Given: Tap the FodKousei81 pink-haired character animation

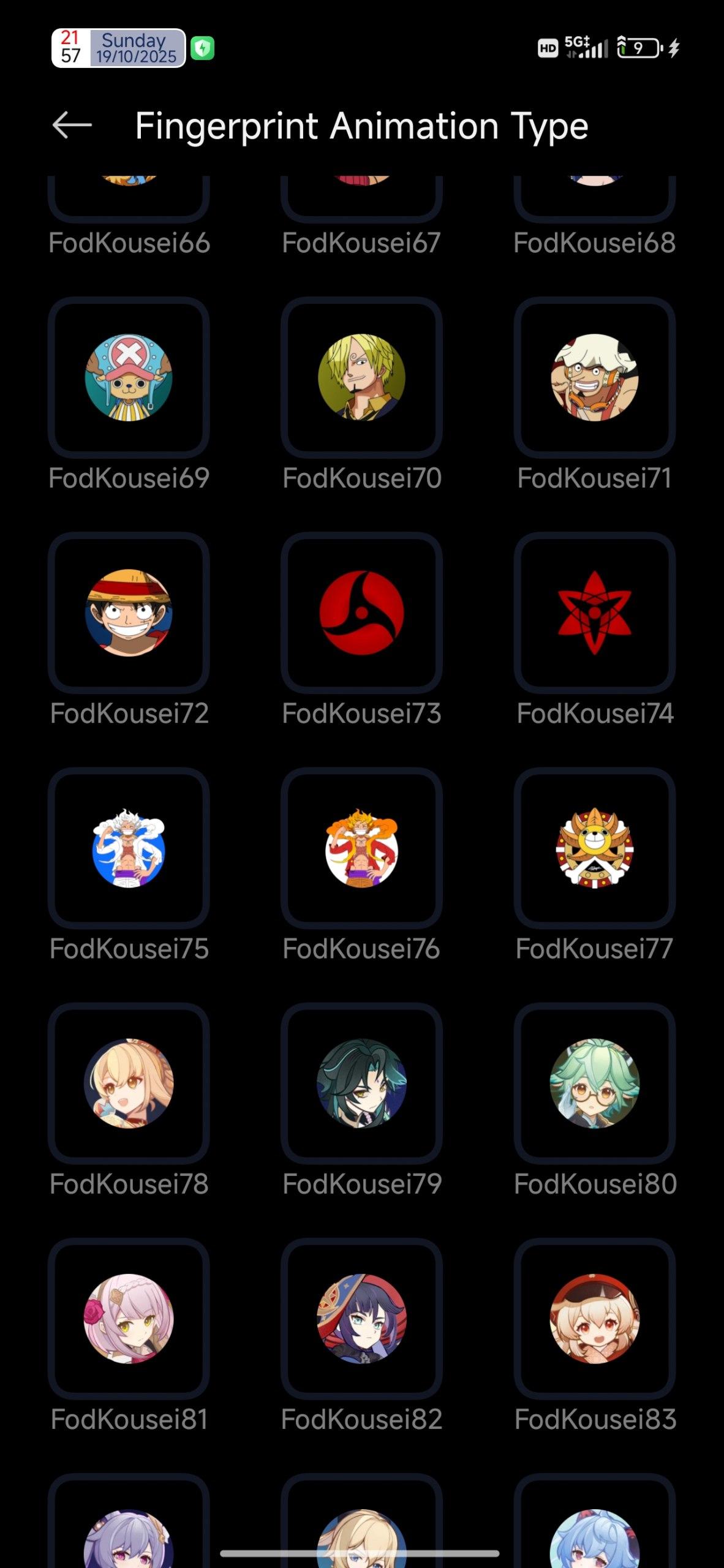Looking at the screenshot, I should click(129, 1319).
